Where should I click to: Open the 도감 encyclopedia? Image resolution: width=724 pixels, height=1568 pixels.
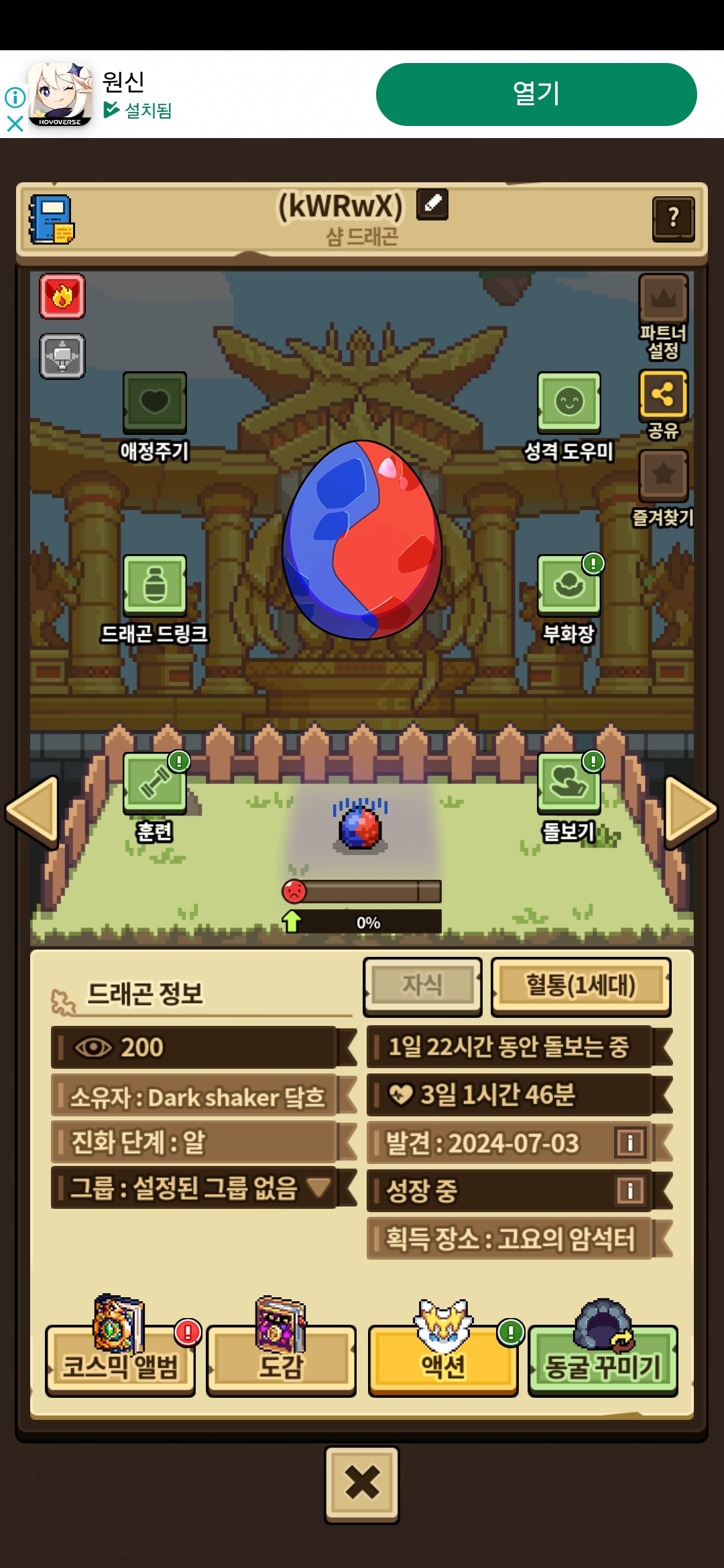281,1360
